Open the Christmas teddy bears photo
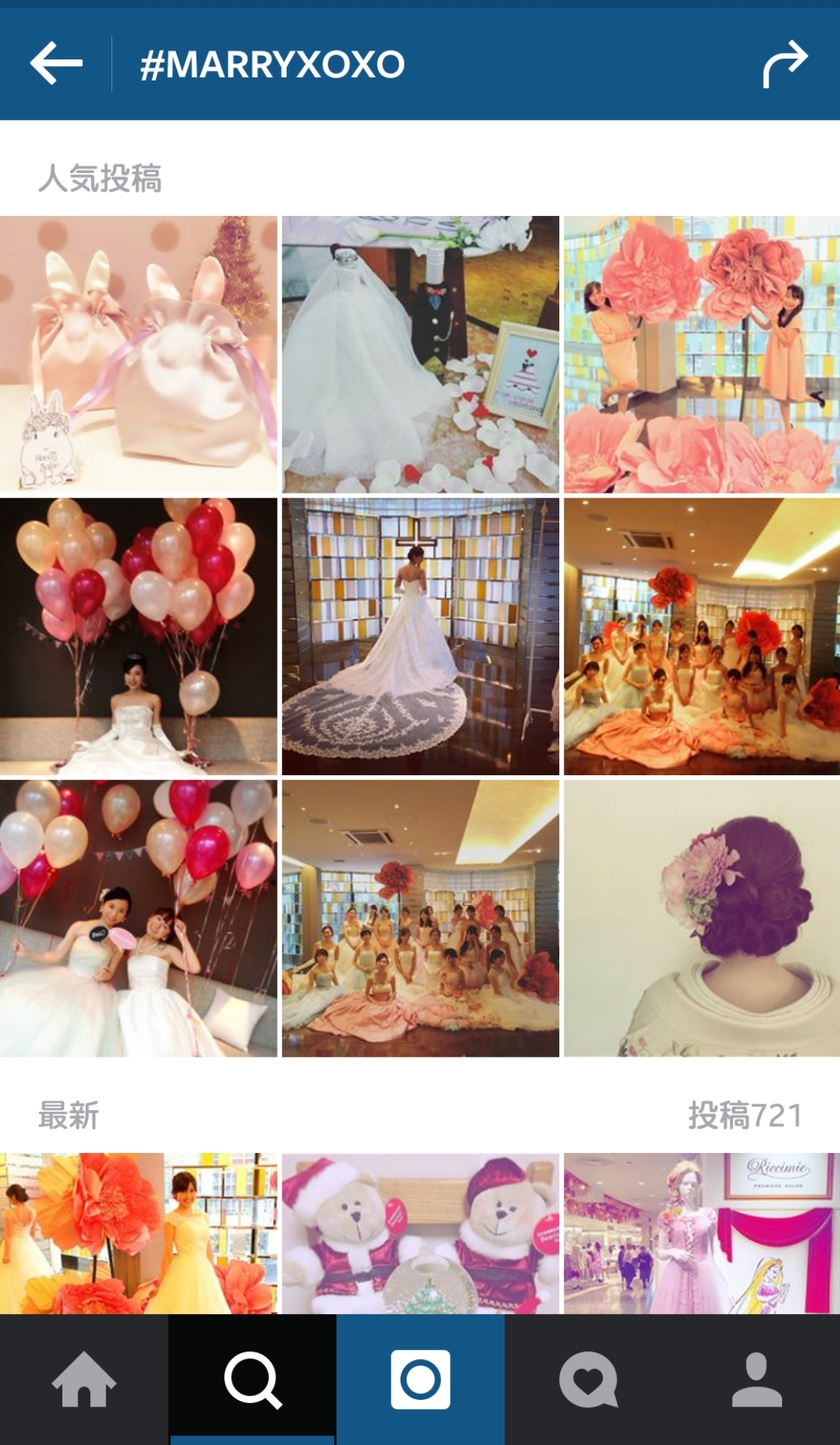Screen dimensions: 840x1445 tap(420, 1240)
